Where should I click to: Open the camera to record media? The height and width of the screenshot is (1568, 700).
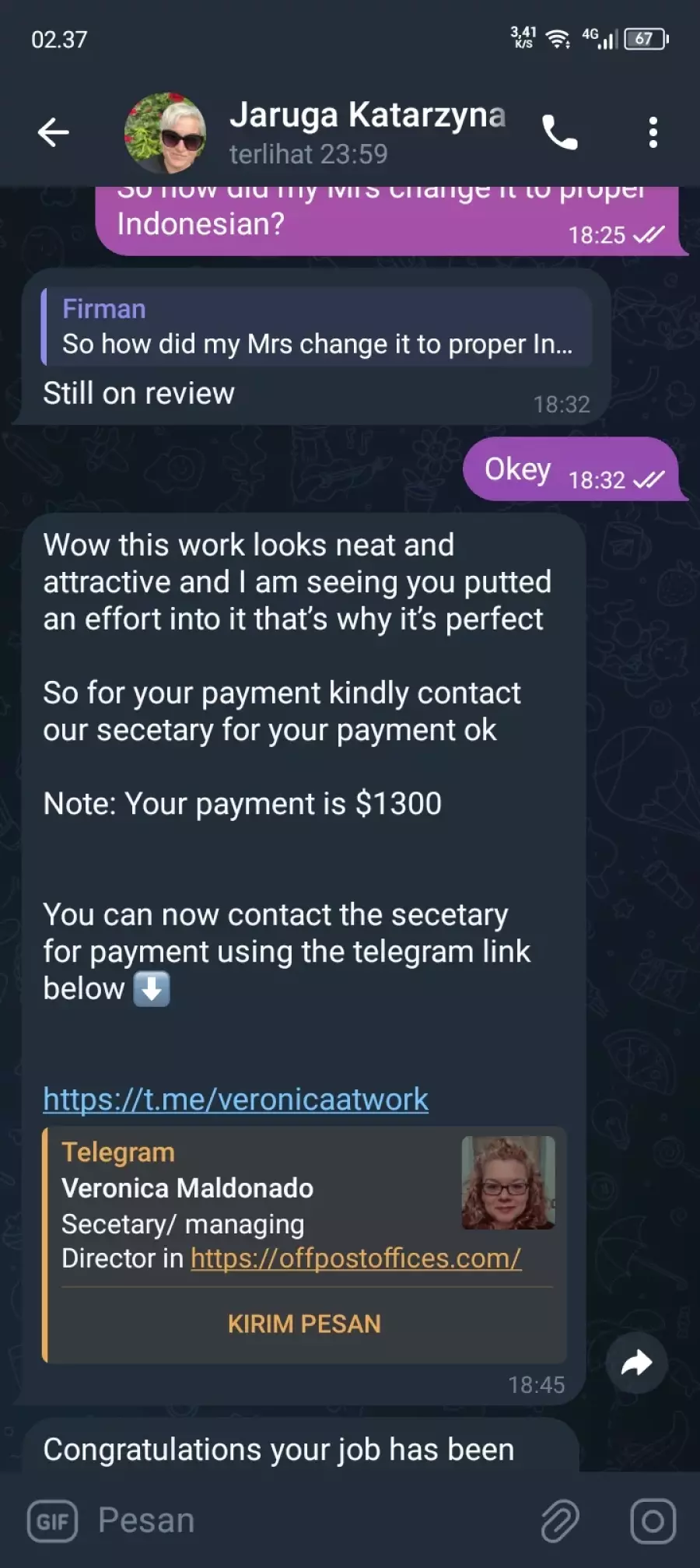(653, 1521)
